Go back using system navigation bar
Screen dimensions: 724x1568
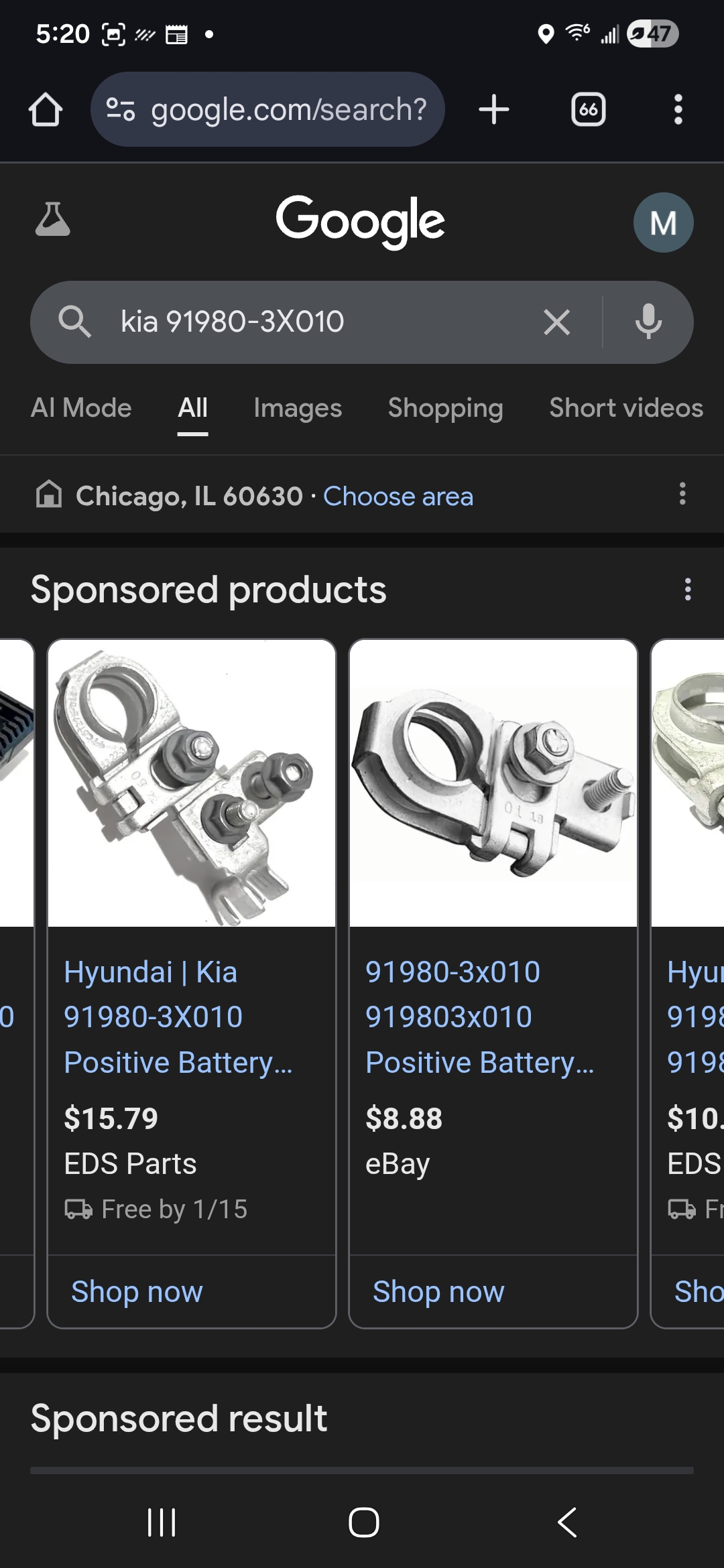pos(567,1522)
